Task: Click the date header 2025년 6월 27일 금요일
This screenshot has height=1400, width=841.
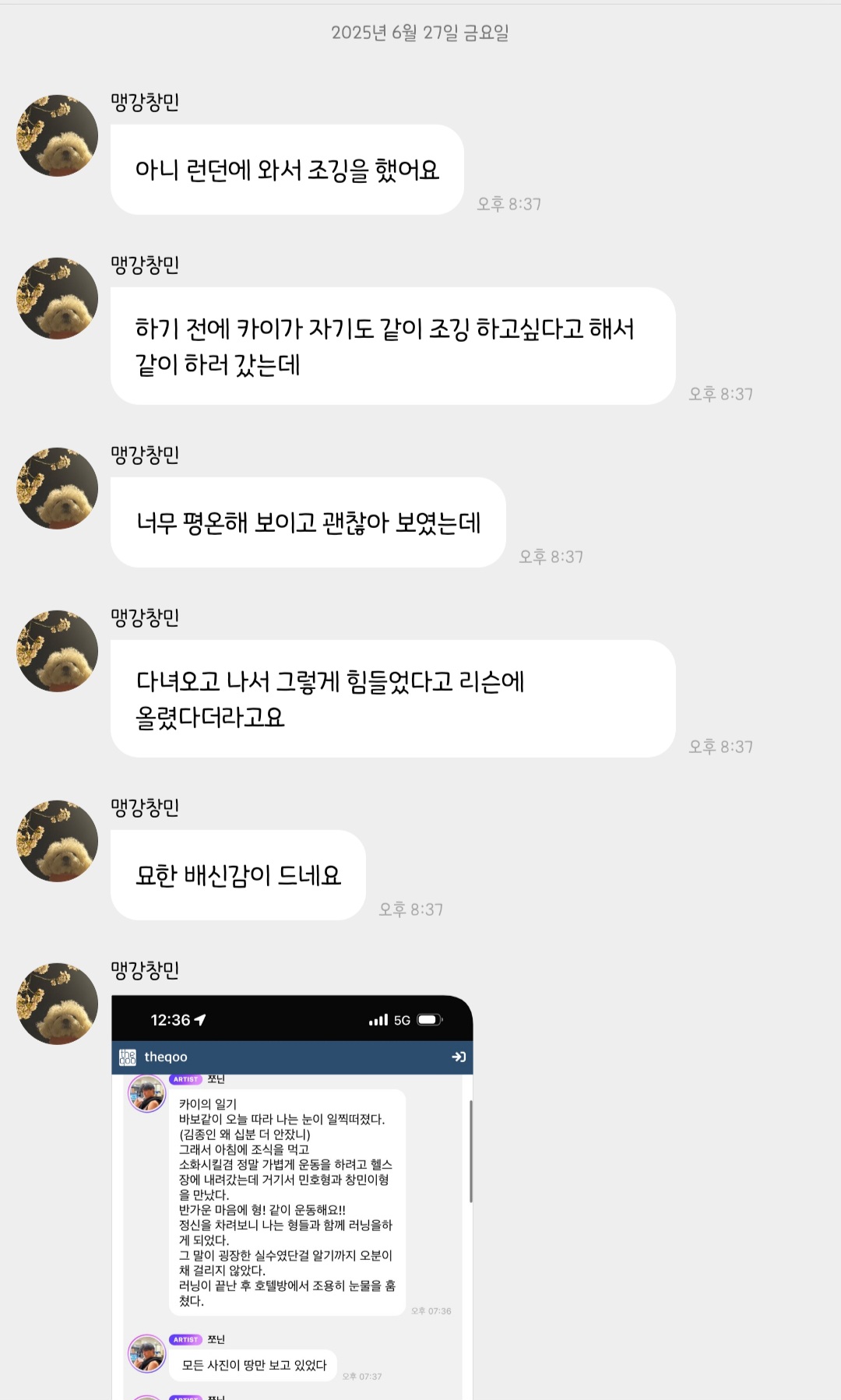Action: pyautogui.click(x=420, y=33)
